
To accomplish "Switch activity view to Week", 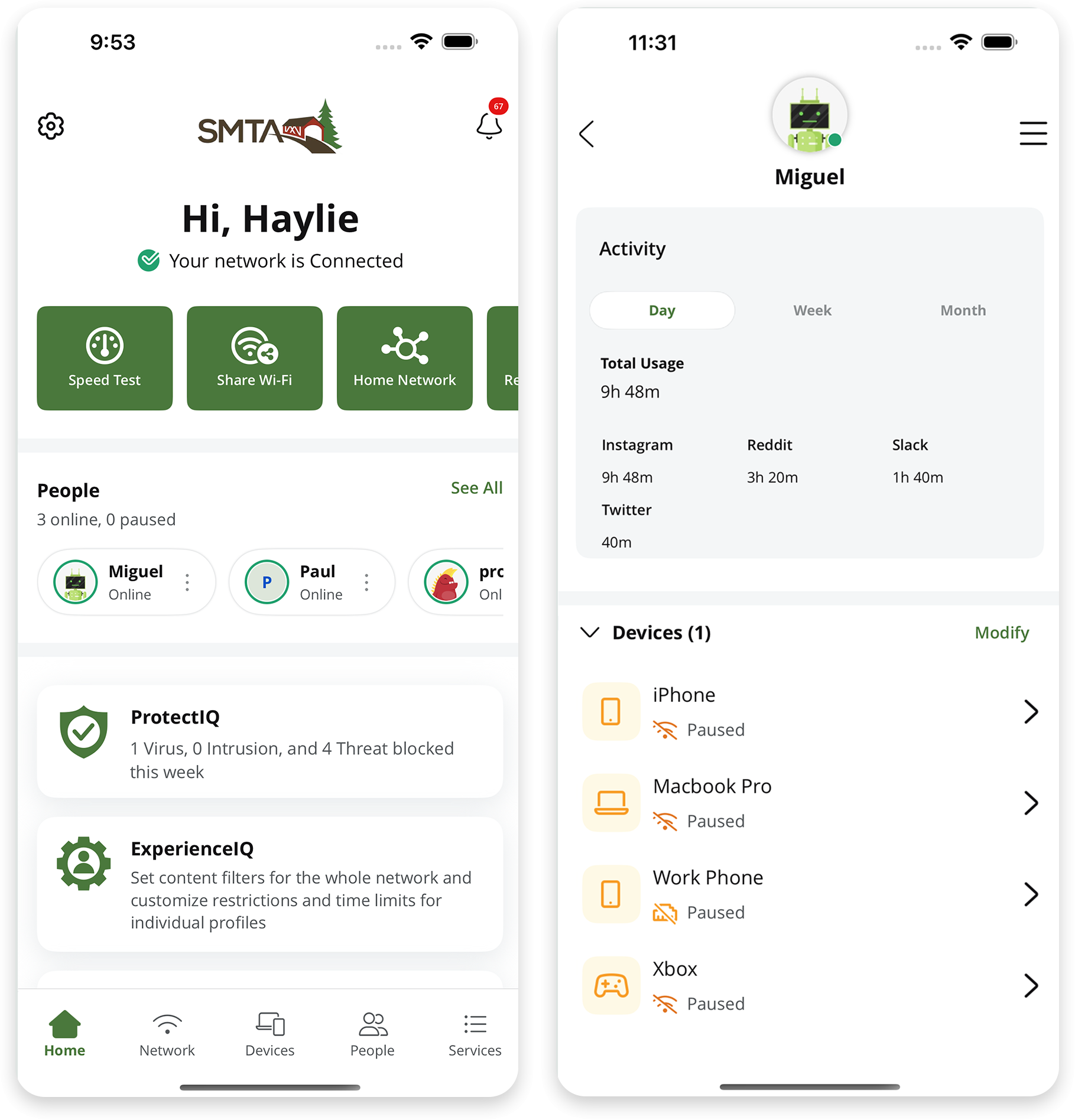I will click(812, 311).
